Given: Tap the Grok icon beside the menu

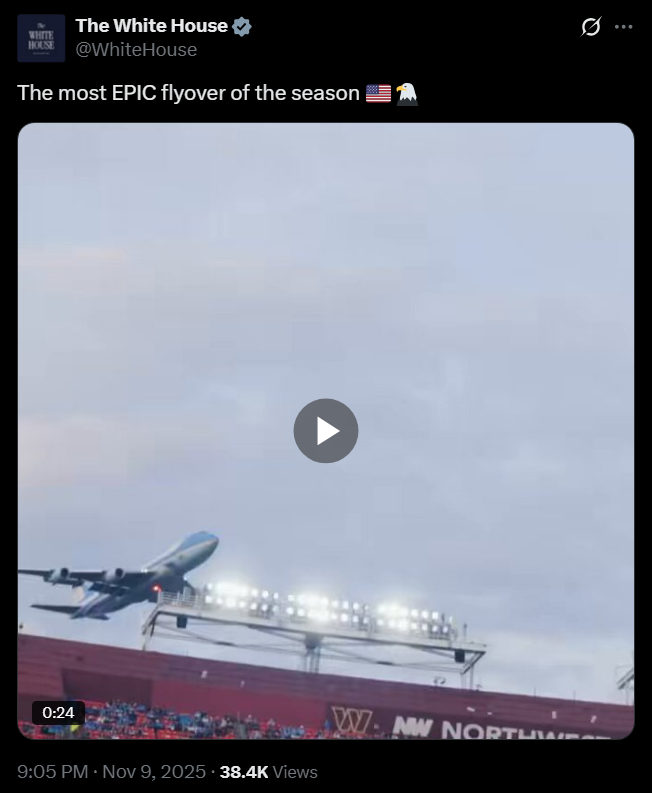Looking at the screenshot, I should 591,27.
